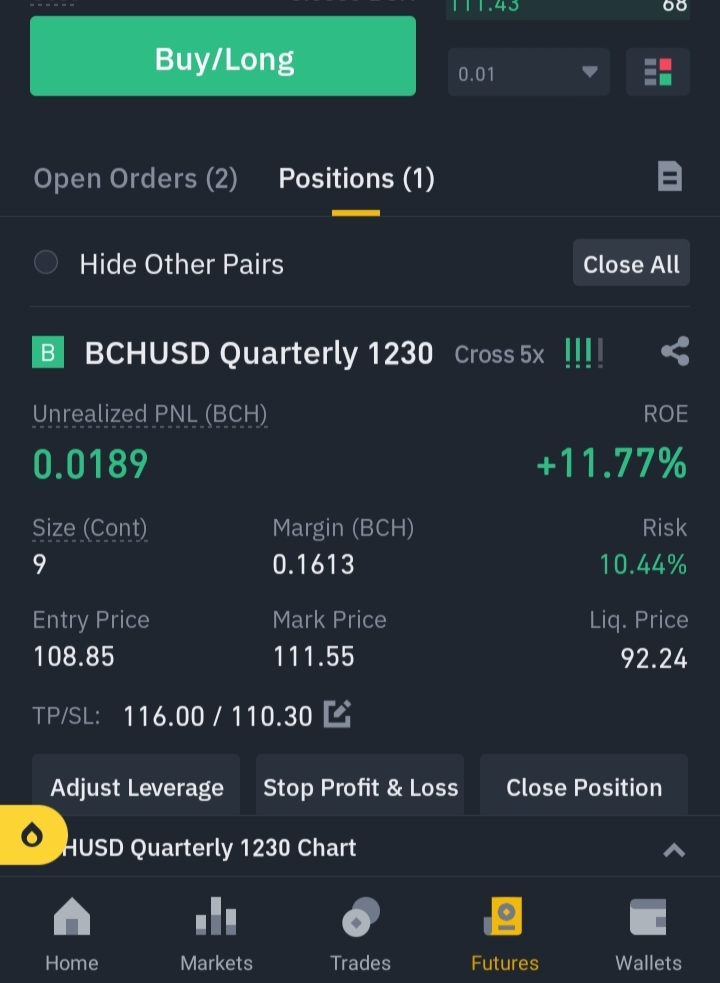
Task: Close all positions with Close All
Action: click(x=631, y=263)
